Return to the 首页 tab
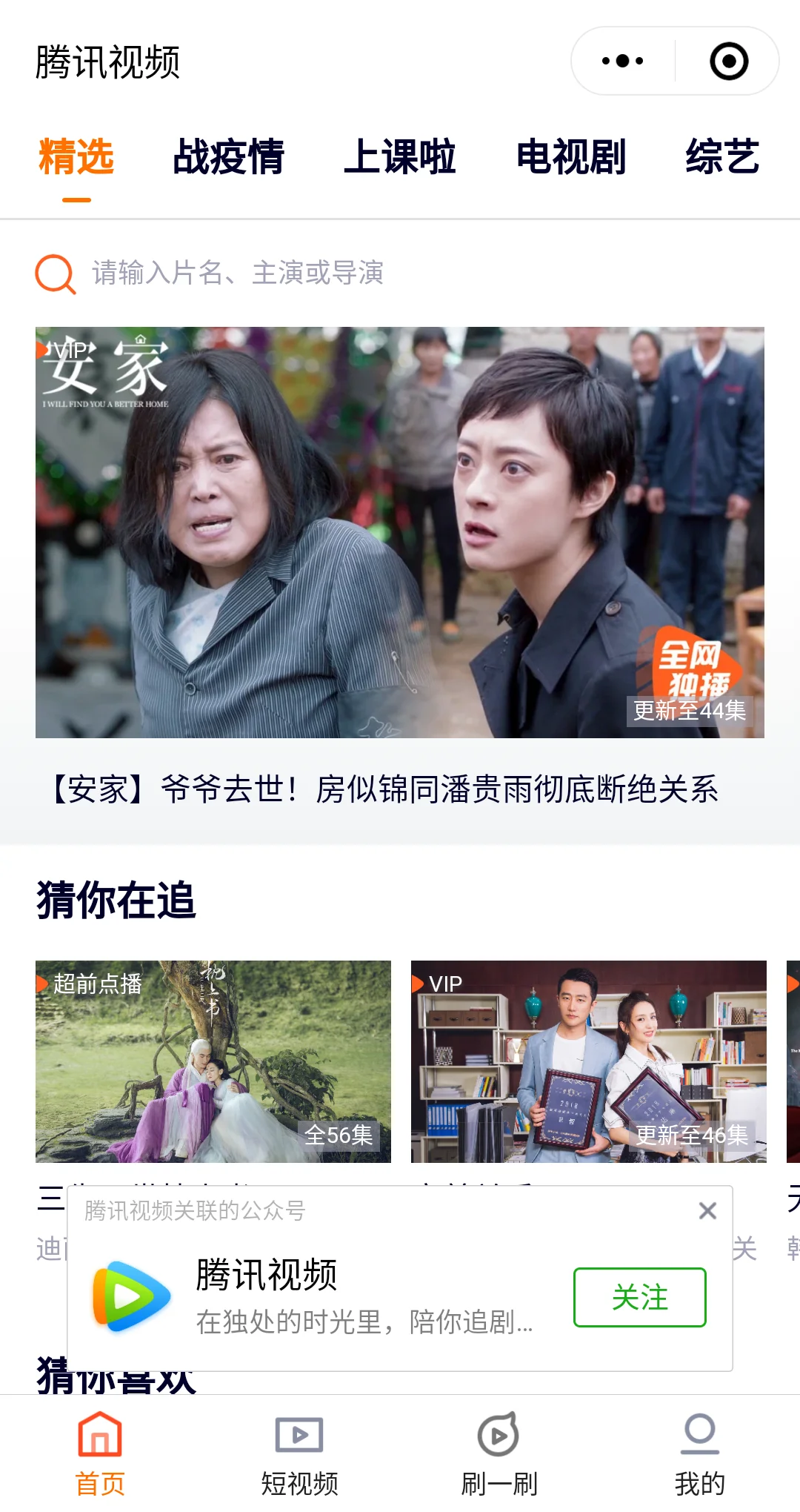This screenshot has width=800, height=1512. 100,1454
